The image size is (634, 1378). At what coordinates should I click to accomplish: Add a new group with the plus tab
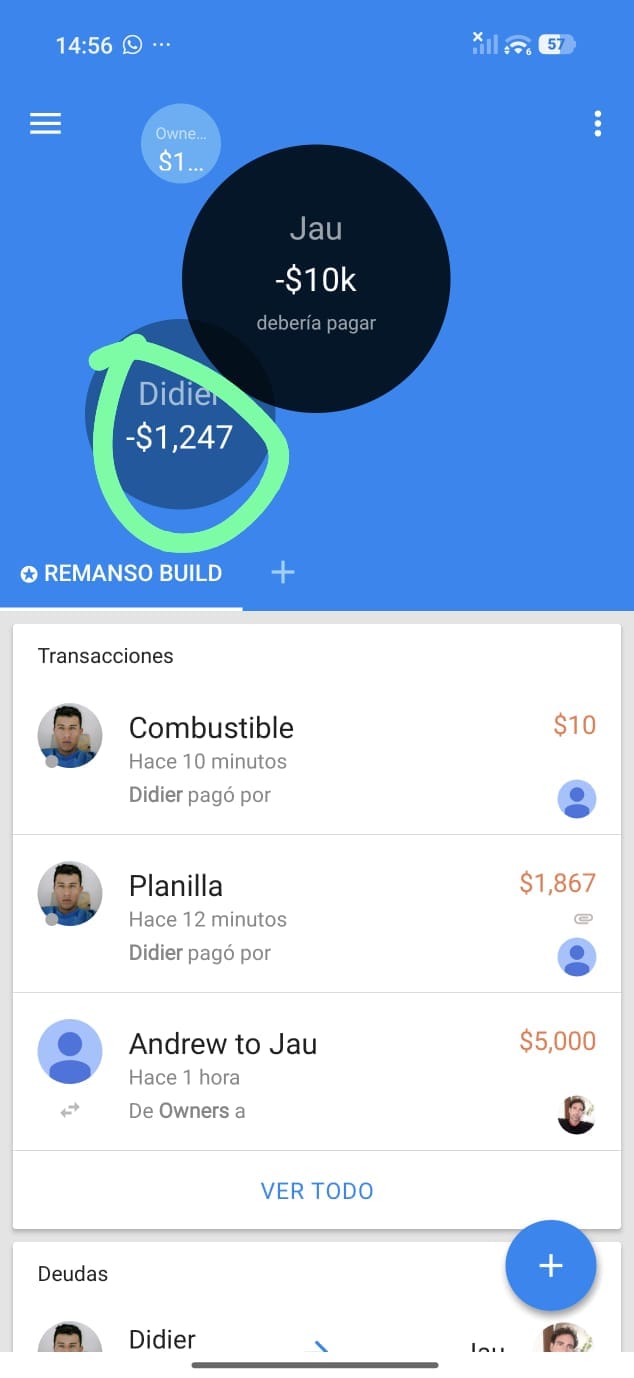[283, 572]
